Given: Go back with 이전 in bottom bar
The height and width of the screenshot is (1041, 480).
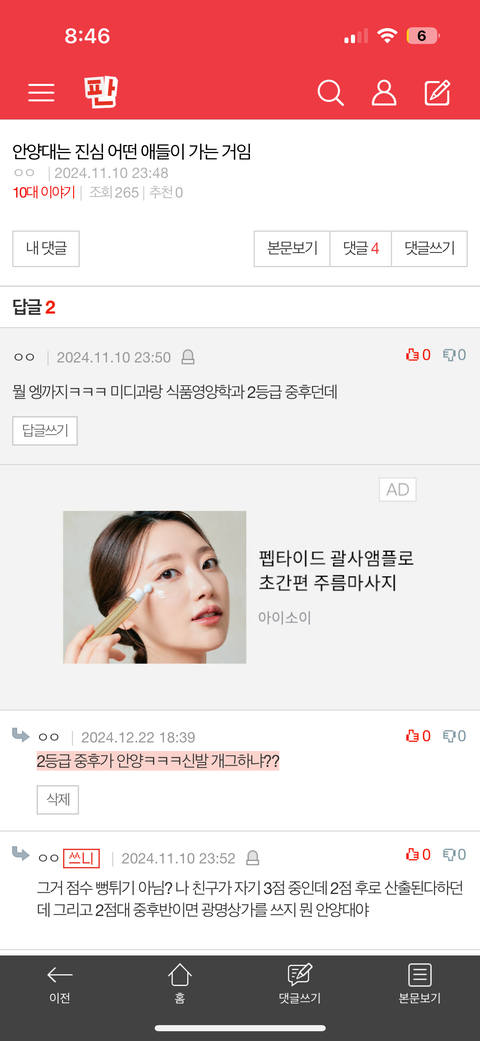Looking at the screenshot, I should pos(60,985).
